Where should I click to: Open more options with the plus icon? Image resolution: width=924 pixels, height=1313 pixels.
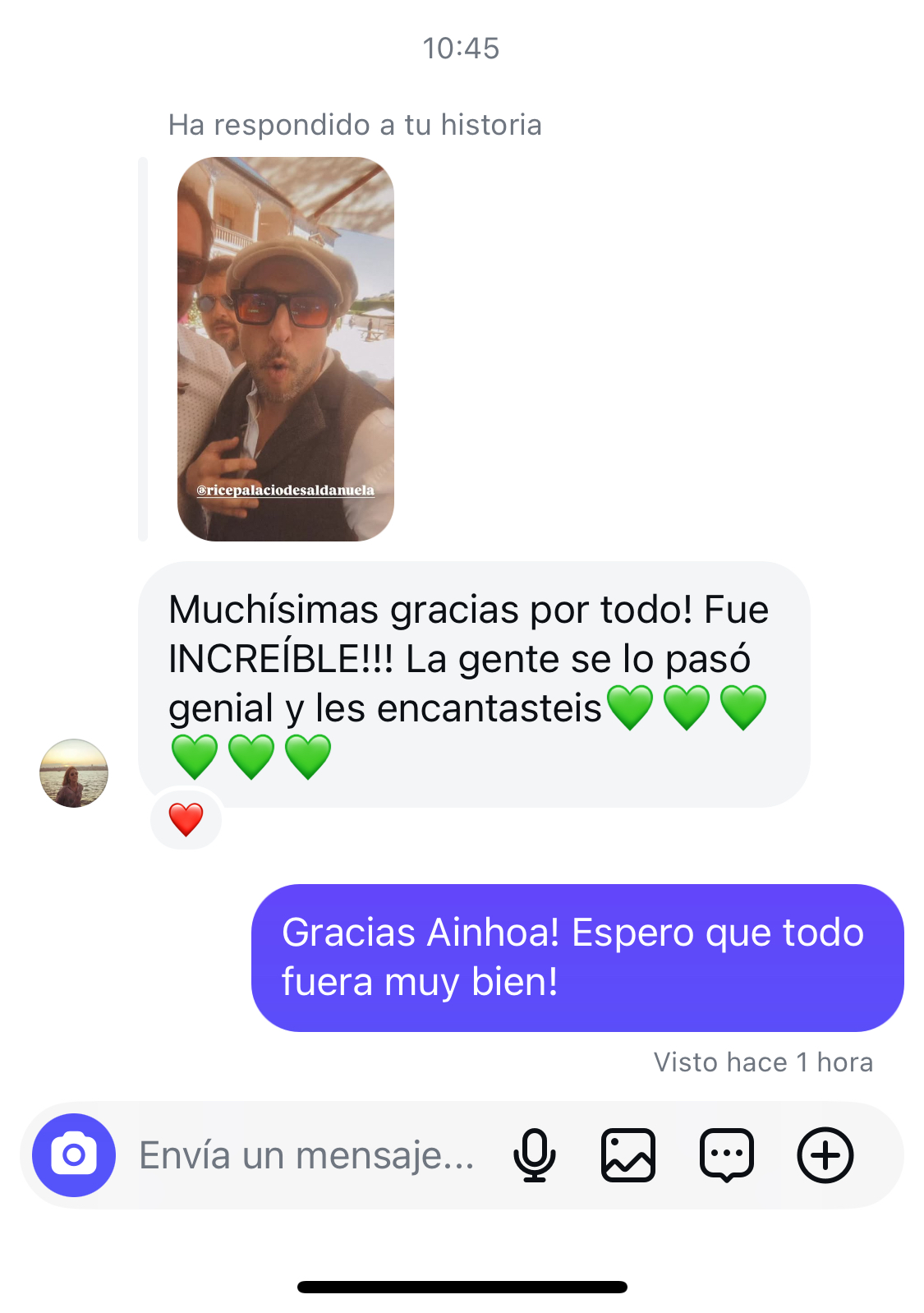[x=825, y=1154]
